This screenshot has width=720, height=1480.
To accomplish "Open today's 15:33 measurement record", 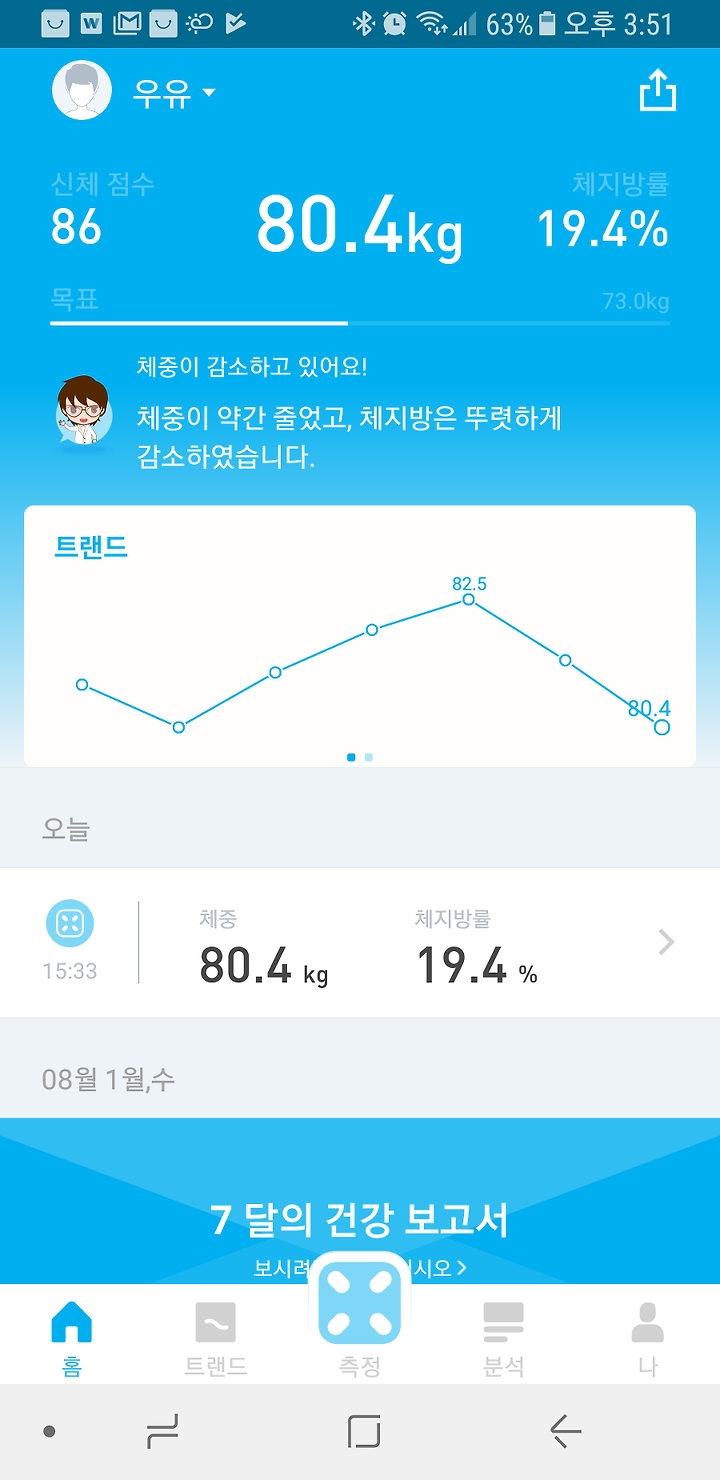I will coord(360,942).
